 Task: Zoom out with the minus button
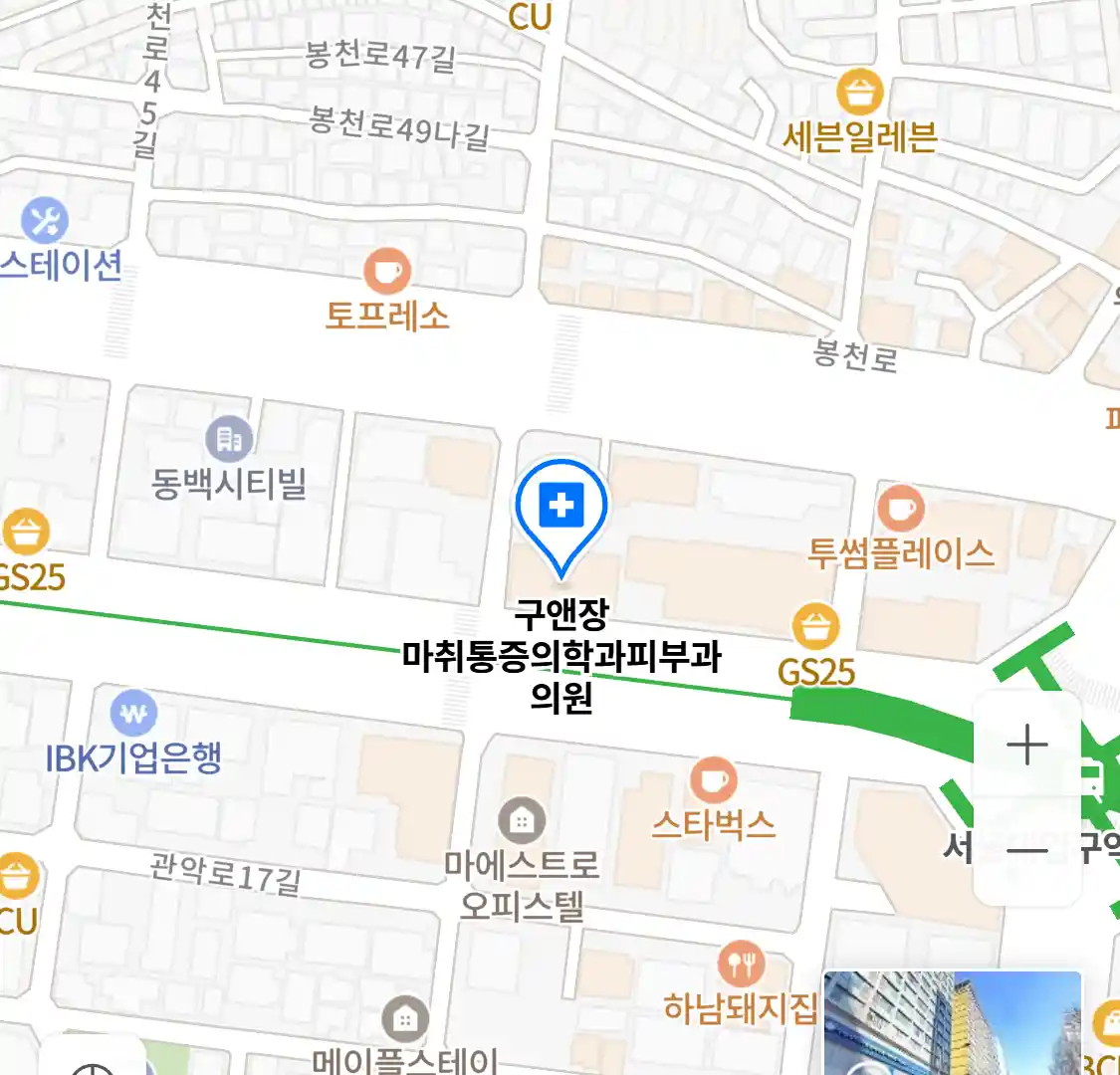(x=1026, y=851)
